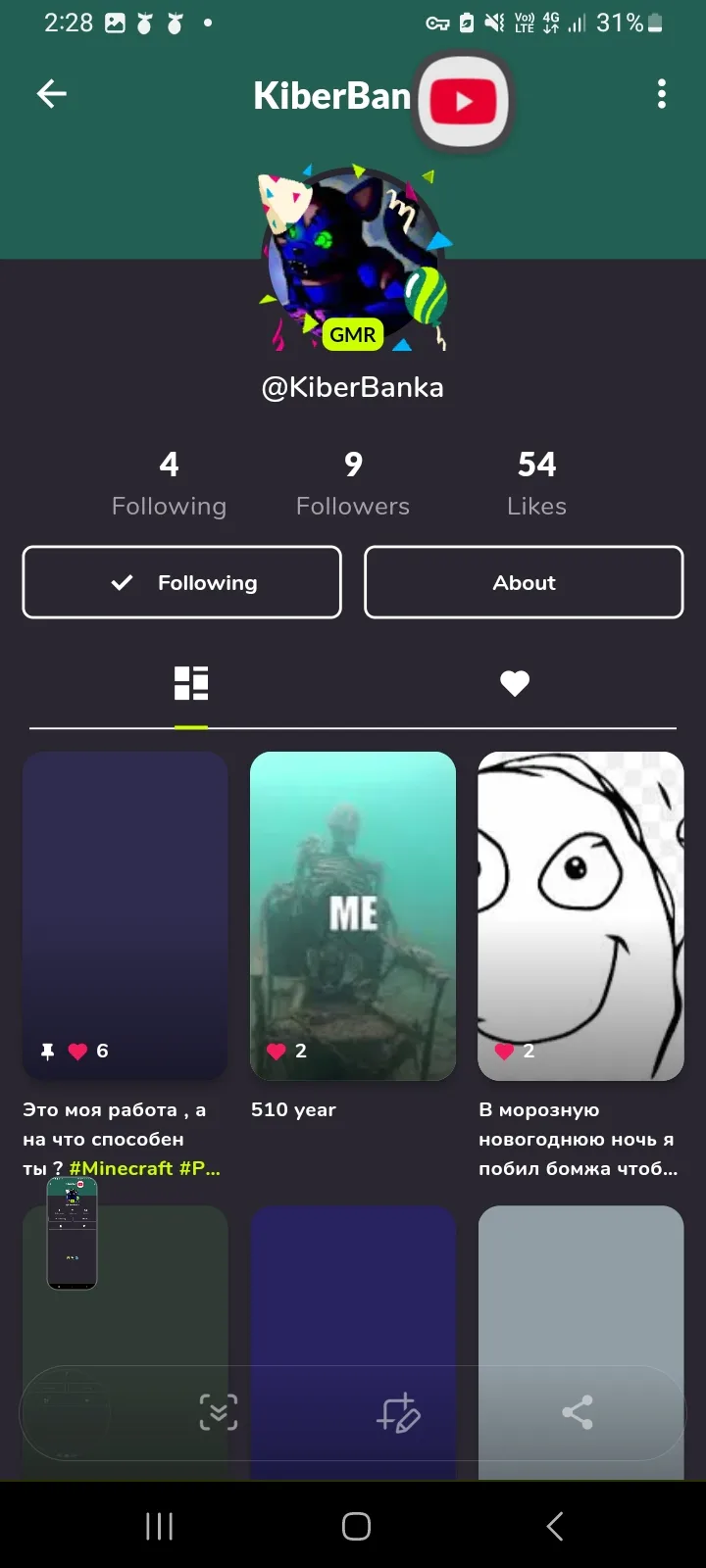View the 4 Following list
Viewport: 706px width, 1568px height.
pyautogui.click(x=169, y=482)
